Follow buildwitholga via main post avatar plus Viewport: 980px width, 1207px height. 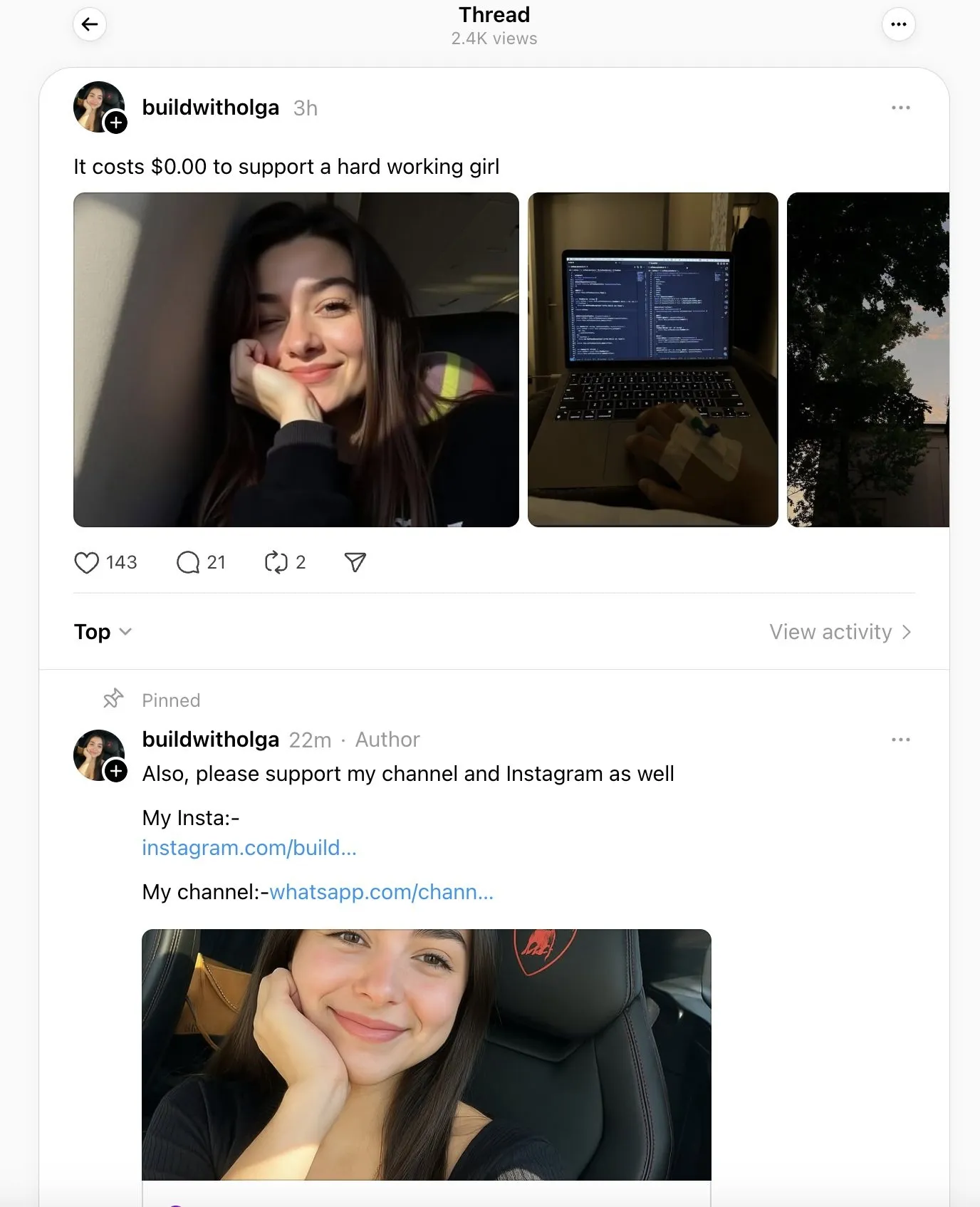(116, 123)
